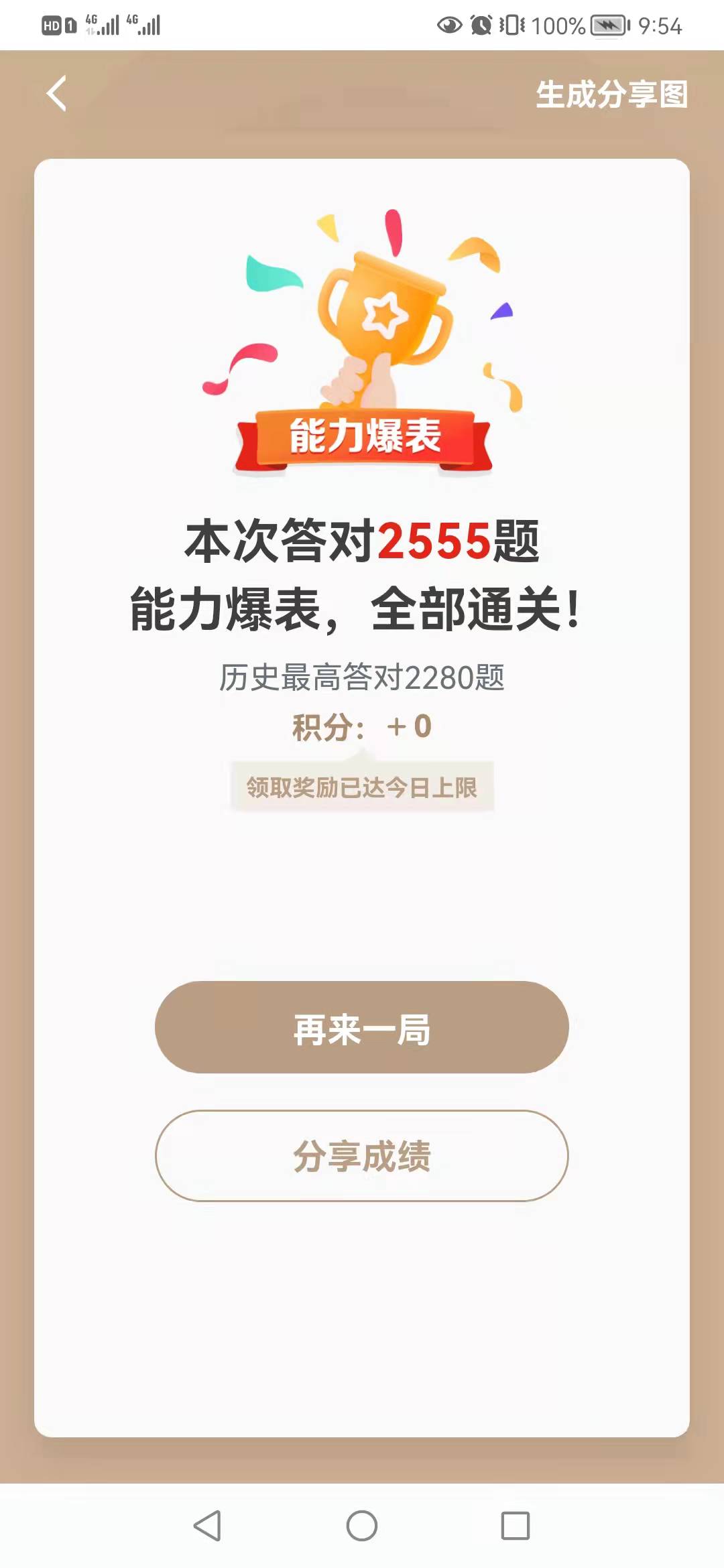Screen dimensions: 724x1568
Task: Go back using the top-left arrow
Action: (x=57, y=94)
